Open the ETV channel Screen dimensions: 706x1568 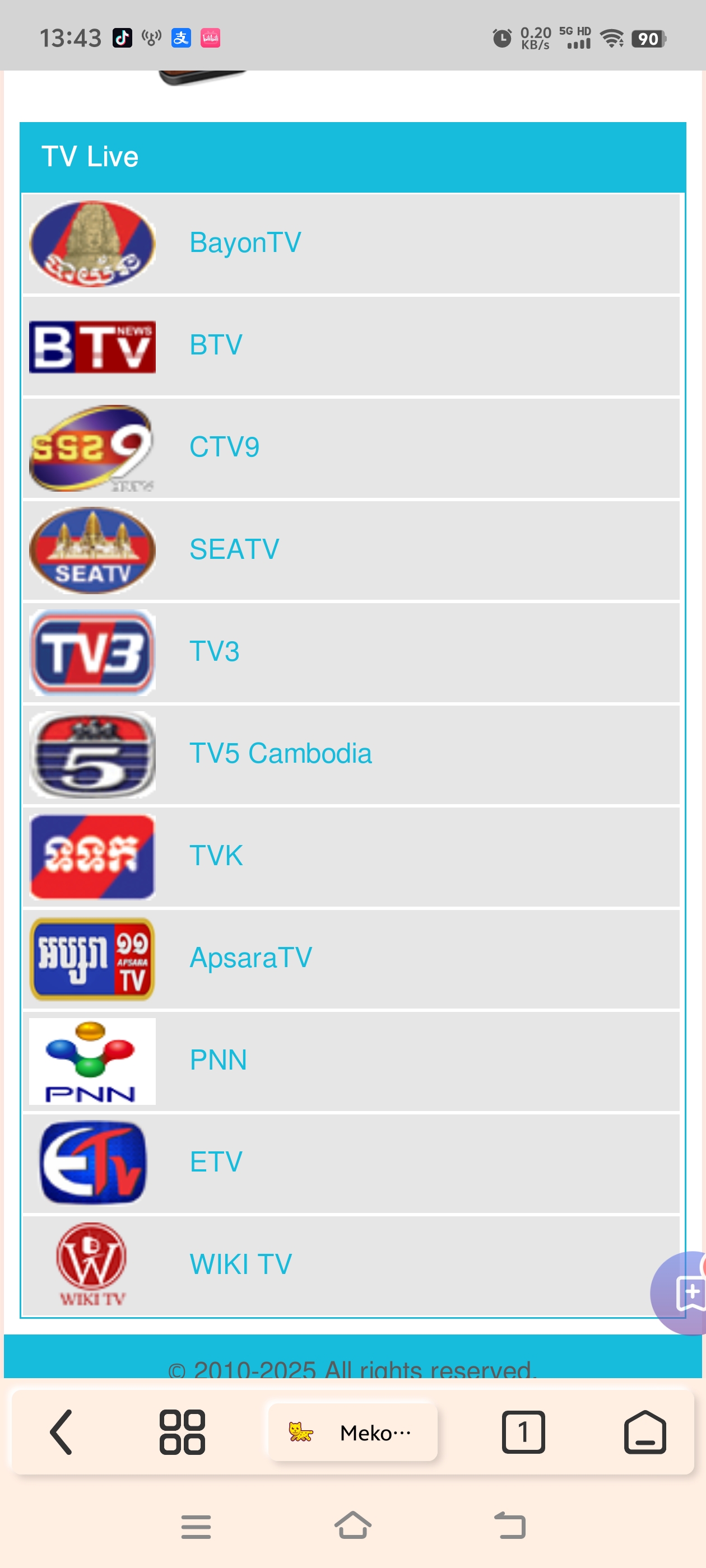(x=216, y=1163)
